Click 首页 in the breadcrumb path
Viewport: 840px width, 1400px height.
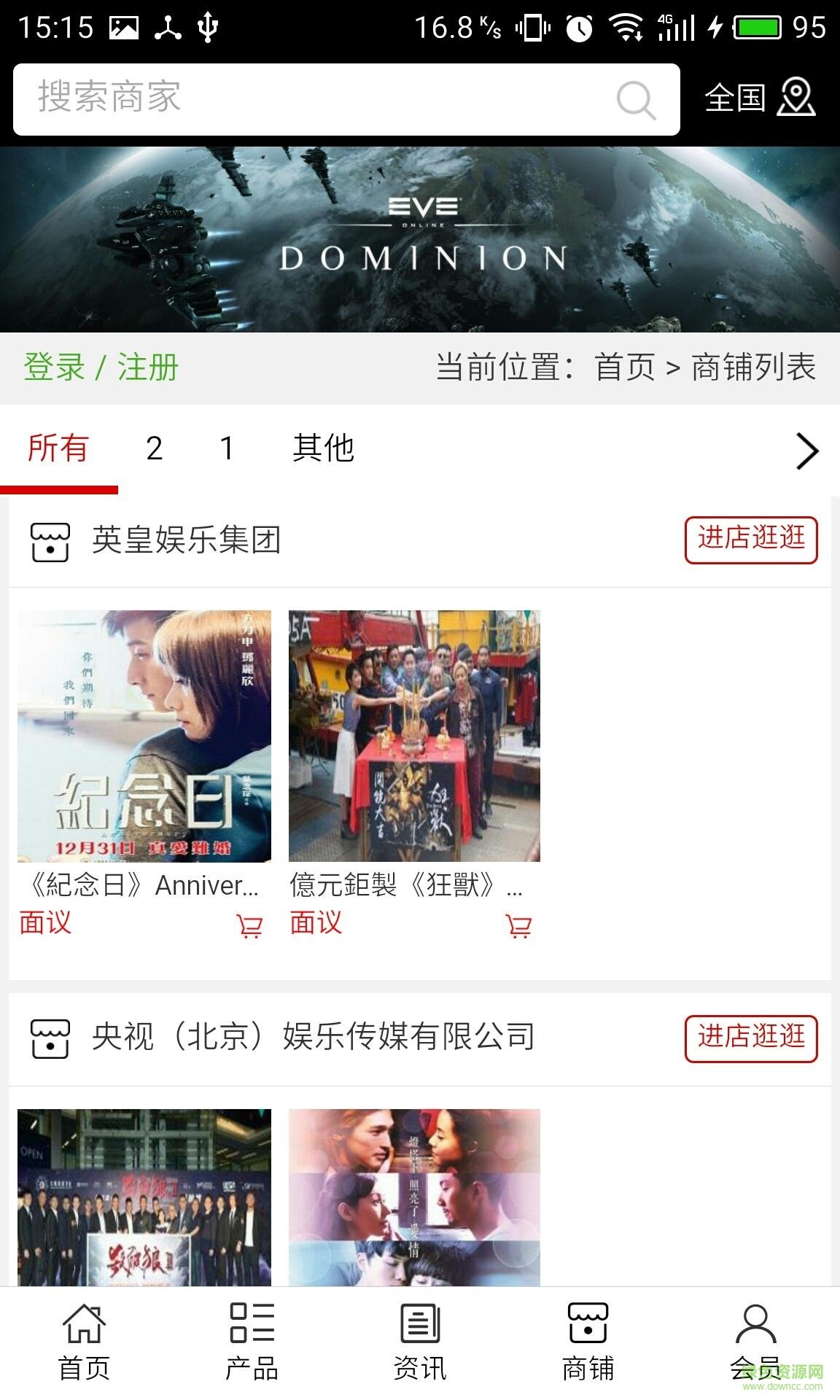click(629, 369)
